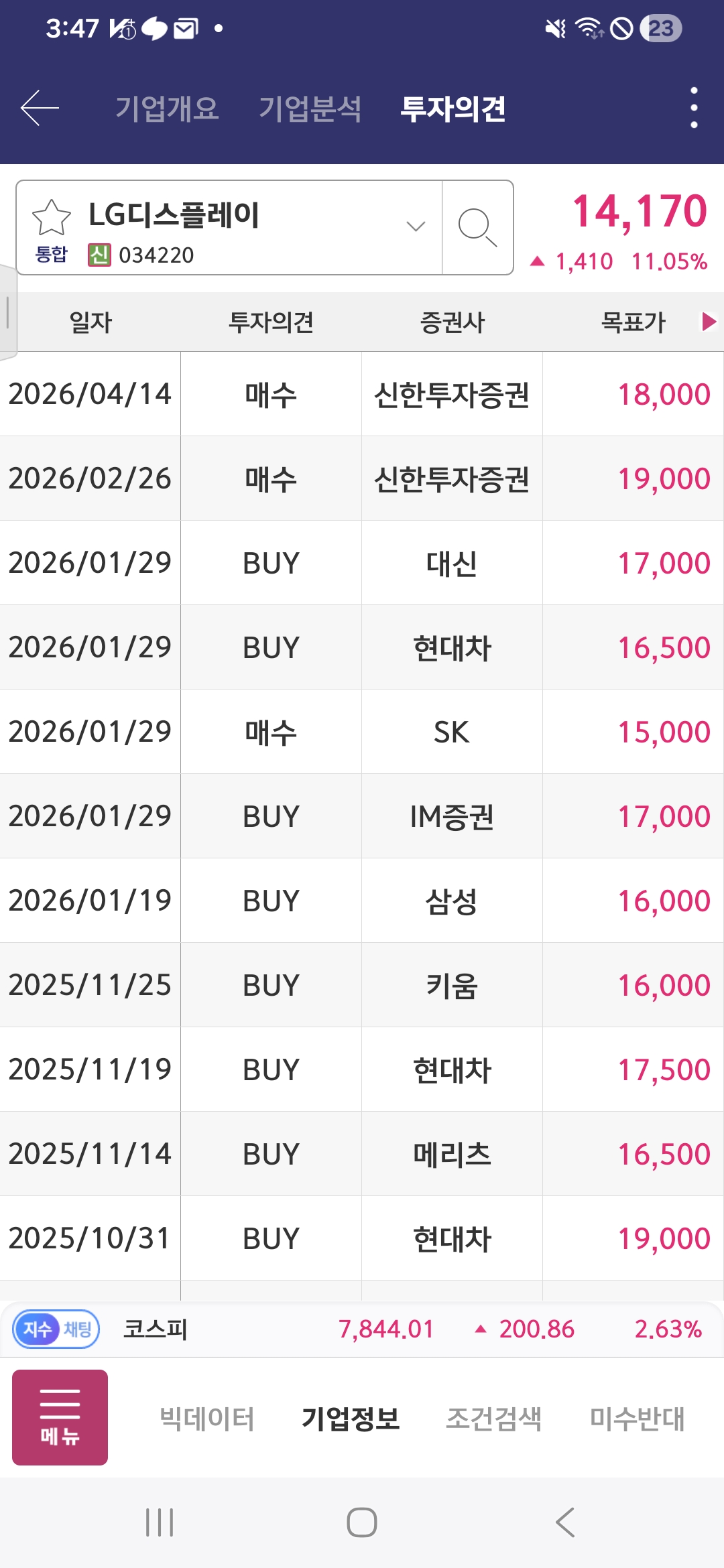
Task: Open the 메뉴 button
Action: (60, 1417)
